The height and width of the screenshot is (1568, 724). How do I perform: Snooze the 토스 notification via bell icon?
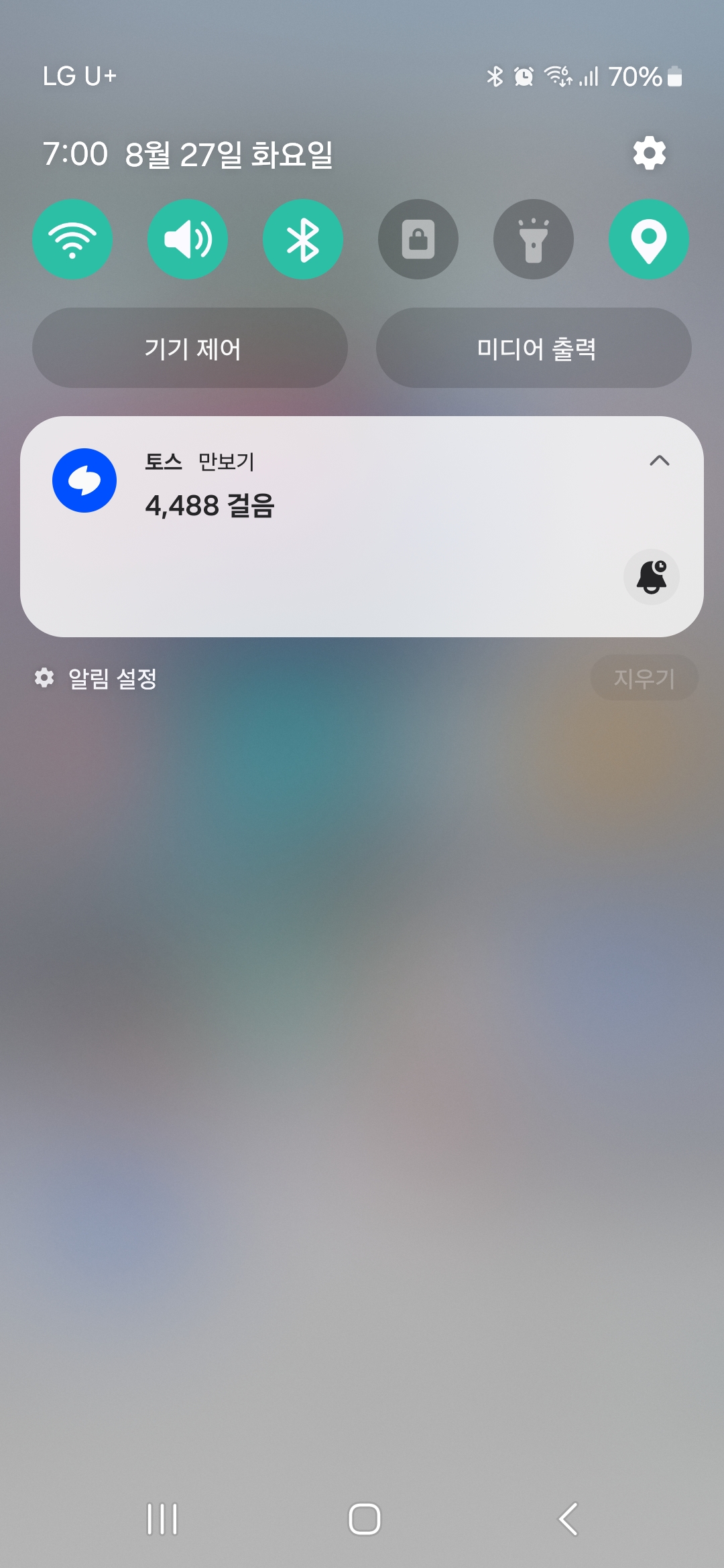click(x=651, y=577)
